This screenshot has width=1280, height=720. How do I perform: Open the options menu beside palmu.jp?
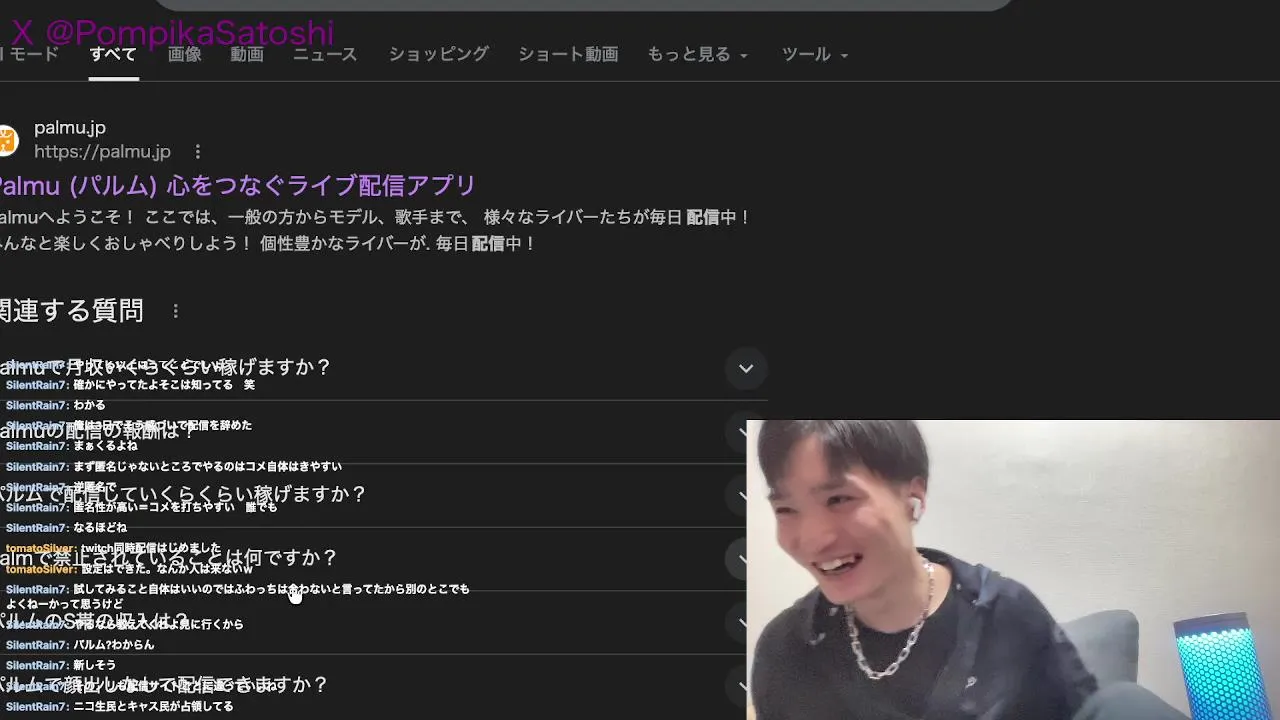click(x=197, y=152)
